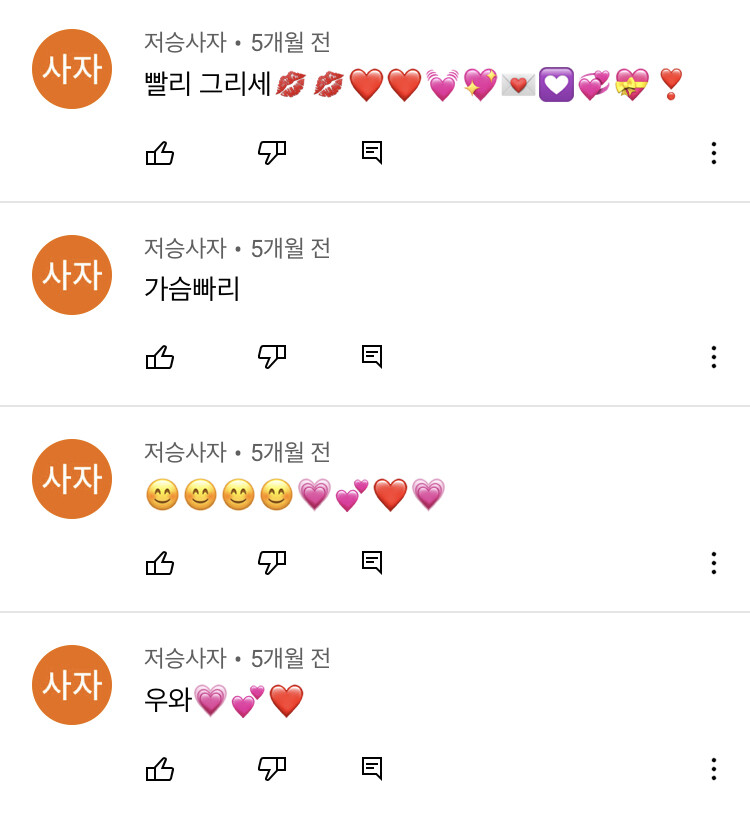
Task: Like the comment "빨리 그리세"
Action: (x=160, y=153)
